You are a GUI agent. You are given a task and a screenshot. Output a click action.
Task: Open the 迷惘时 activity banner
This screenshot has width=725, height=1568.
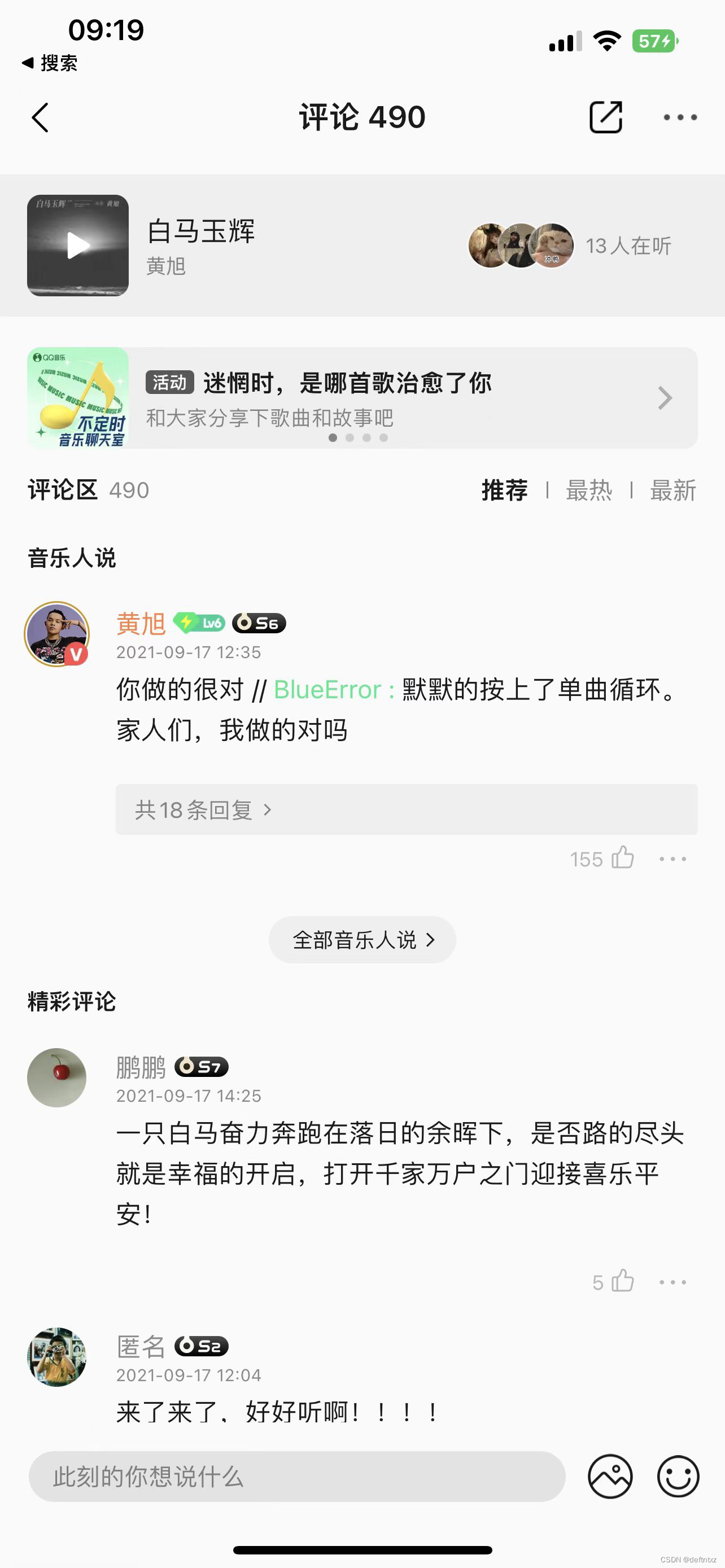click(362, 398)
